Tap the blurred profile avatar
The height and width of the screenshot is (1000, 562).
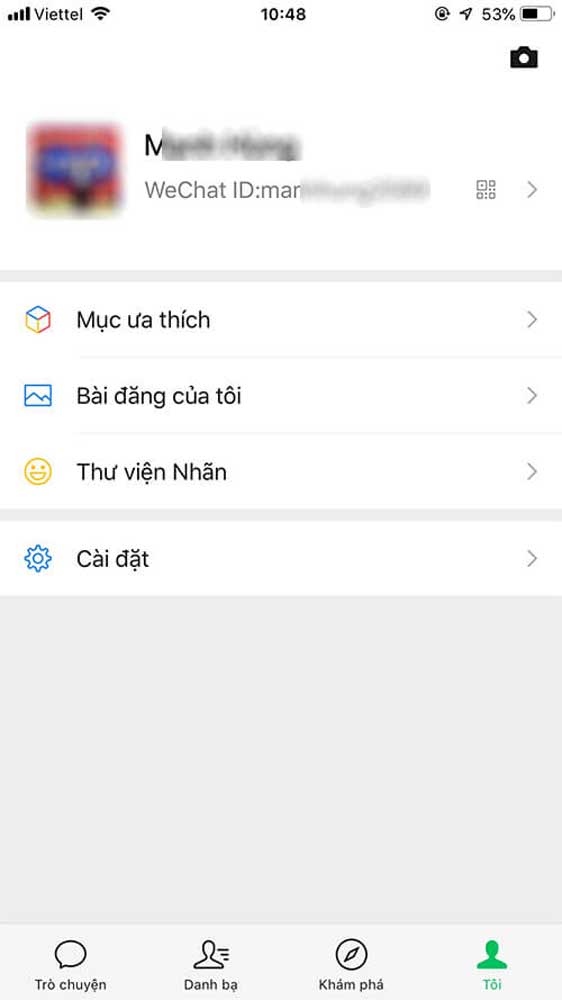[x=75, y=168]
